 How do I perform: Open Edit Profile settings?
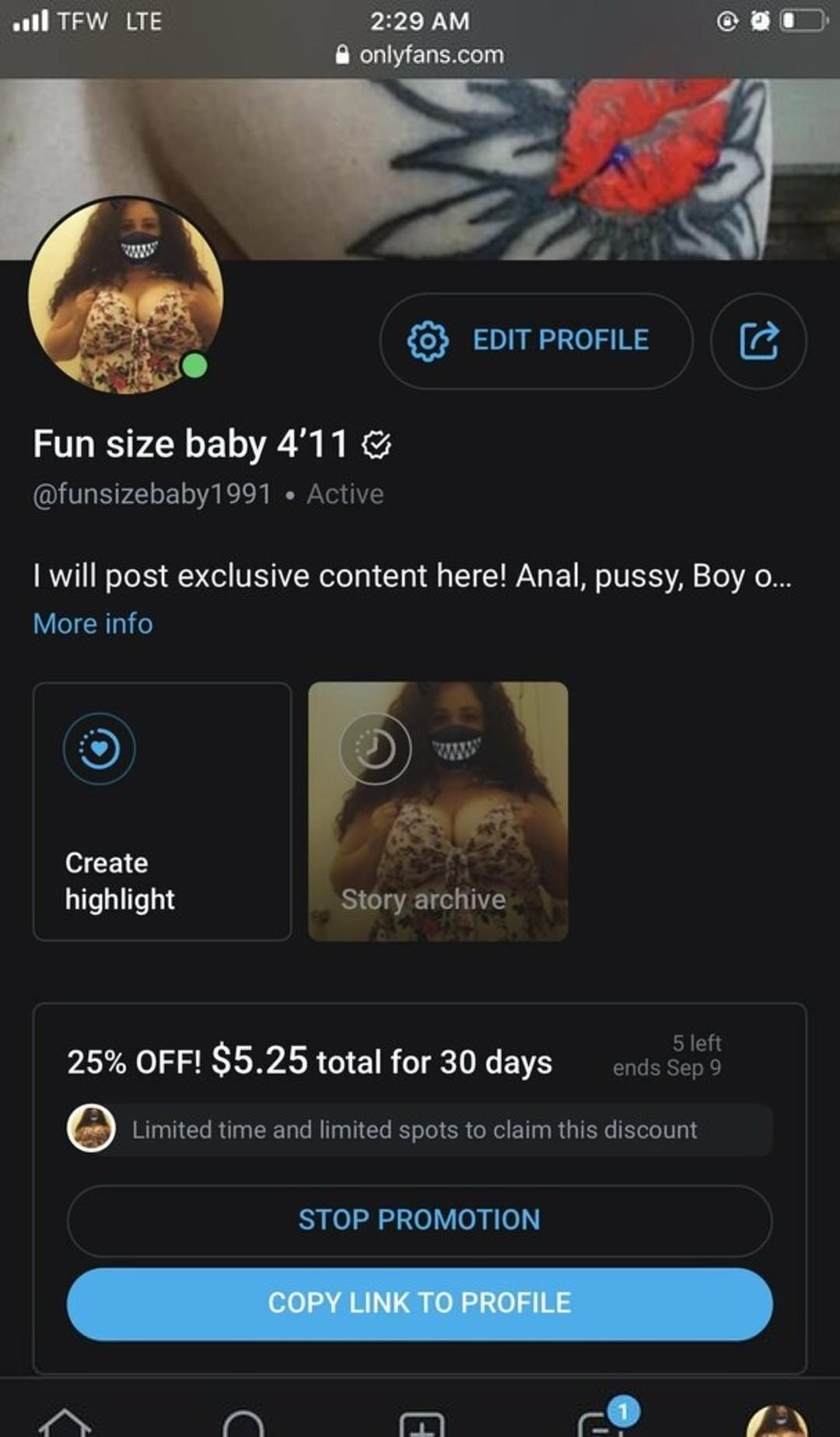click(535, 341)
